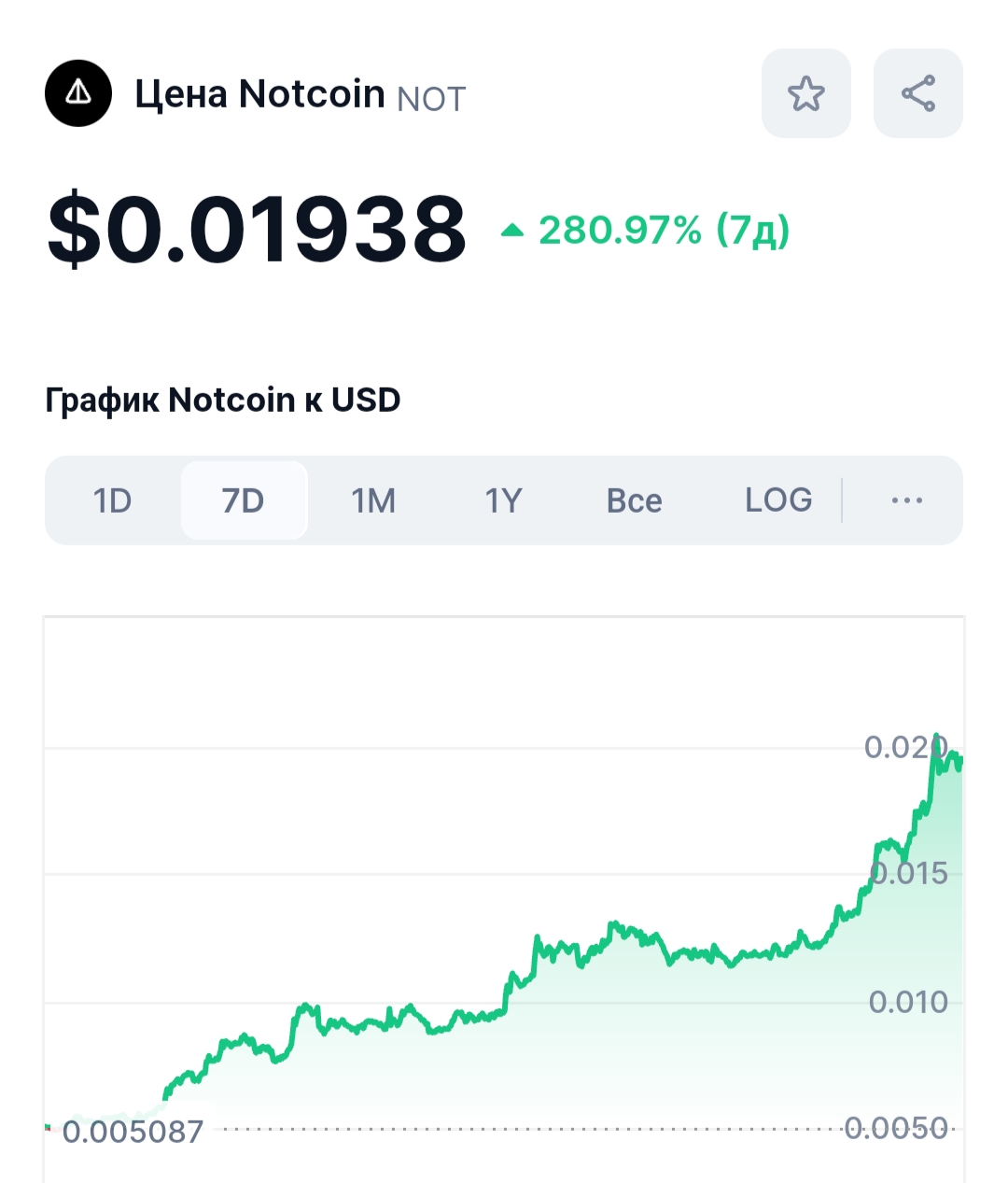Show the 1M price chart

click(x=373, y=501)
